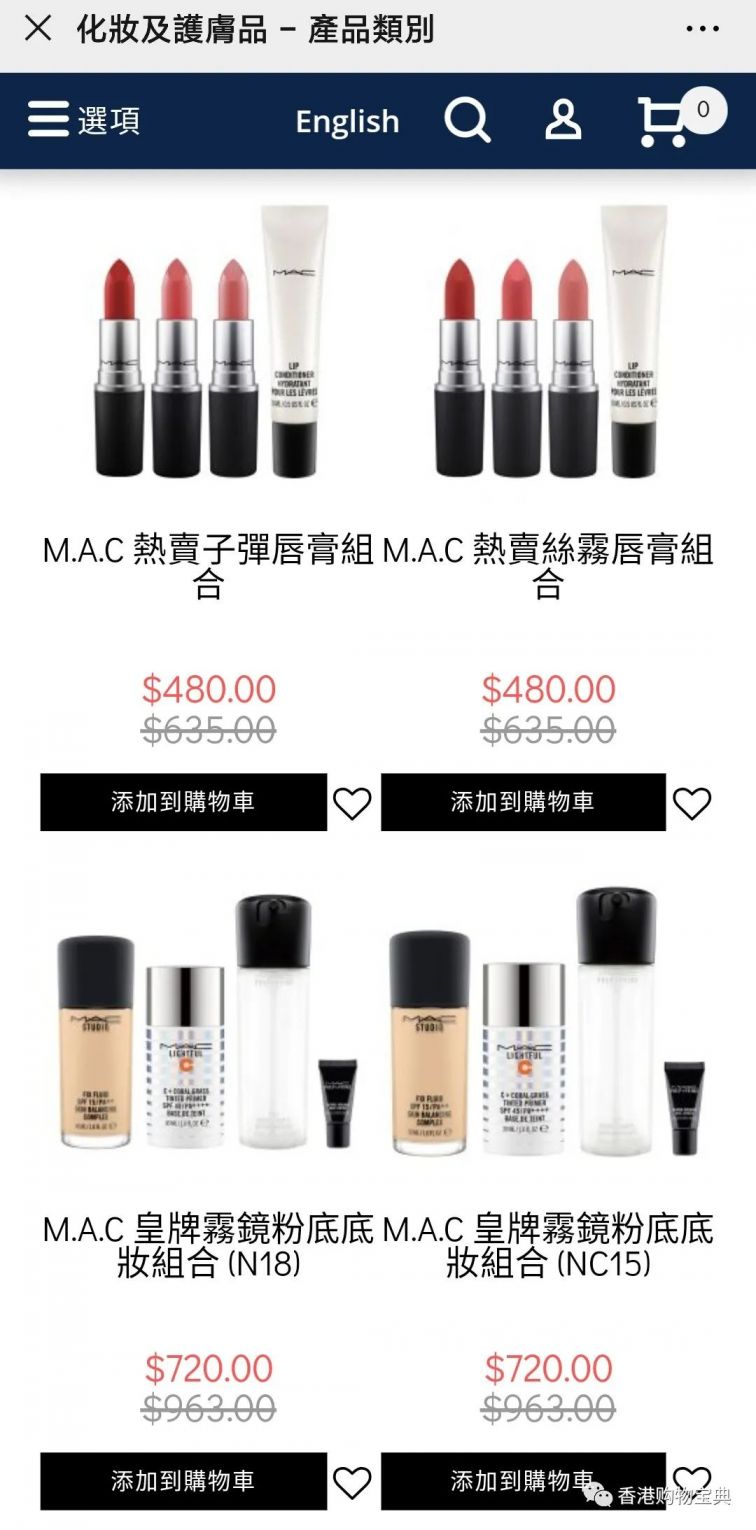This screenshot has height=1530, width=756.
Task: Open the three-dot overflow menu
Action: coord(702,29)
